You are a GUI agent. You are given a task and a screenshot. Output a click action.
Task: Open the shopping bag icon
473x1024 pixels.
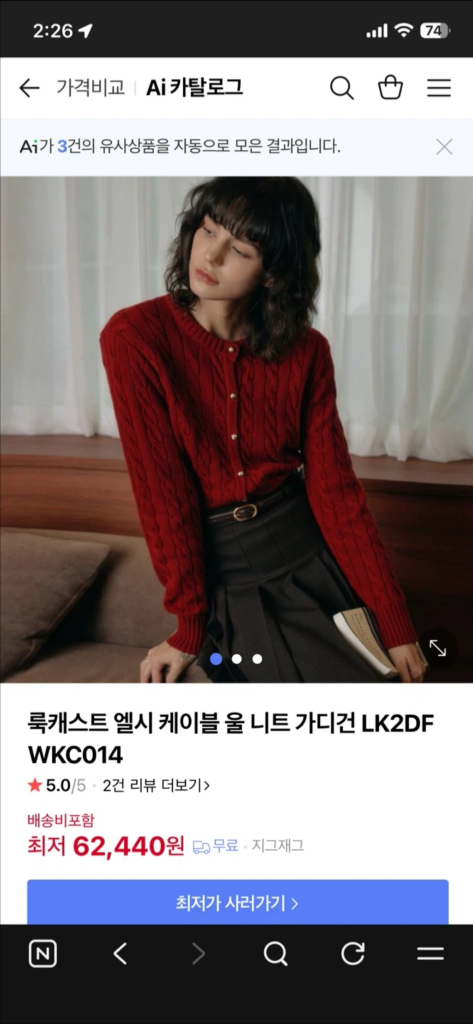point(391,87)
